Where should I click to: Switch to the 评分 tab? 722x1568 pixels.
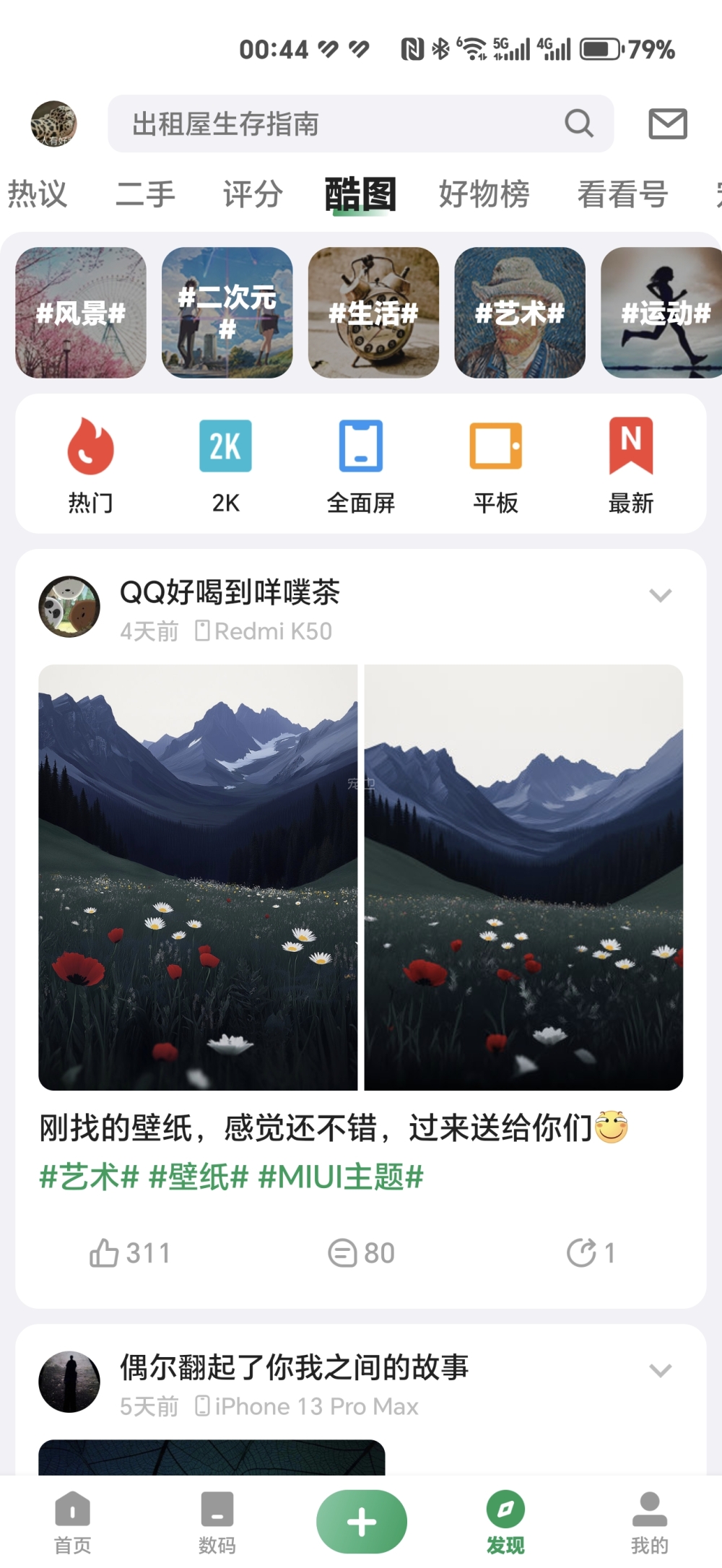coord(252,194)
